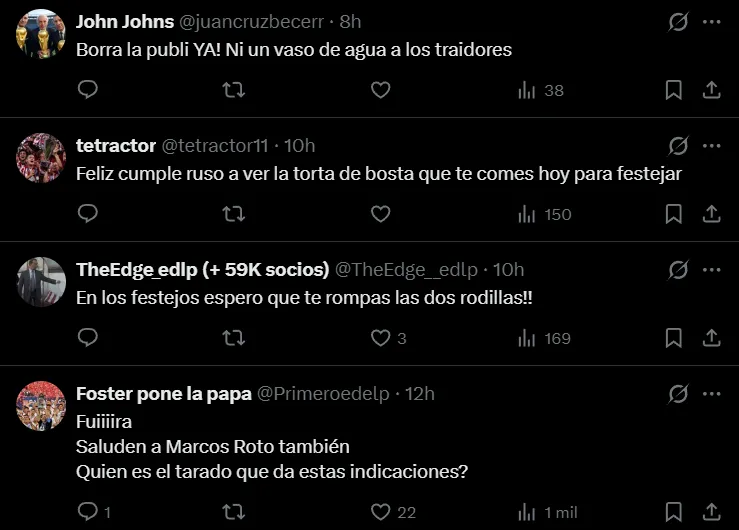Open tetractor's profile avatar
This screenshot has width=739, height=530.
tap(41, 158)
